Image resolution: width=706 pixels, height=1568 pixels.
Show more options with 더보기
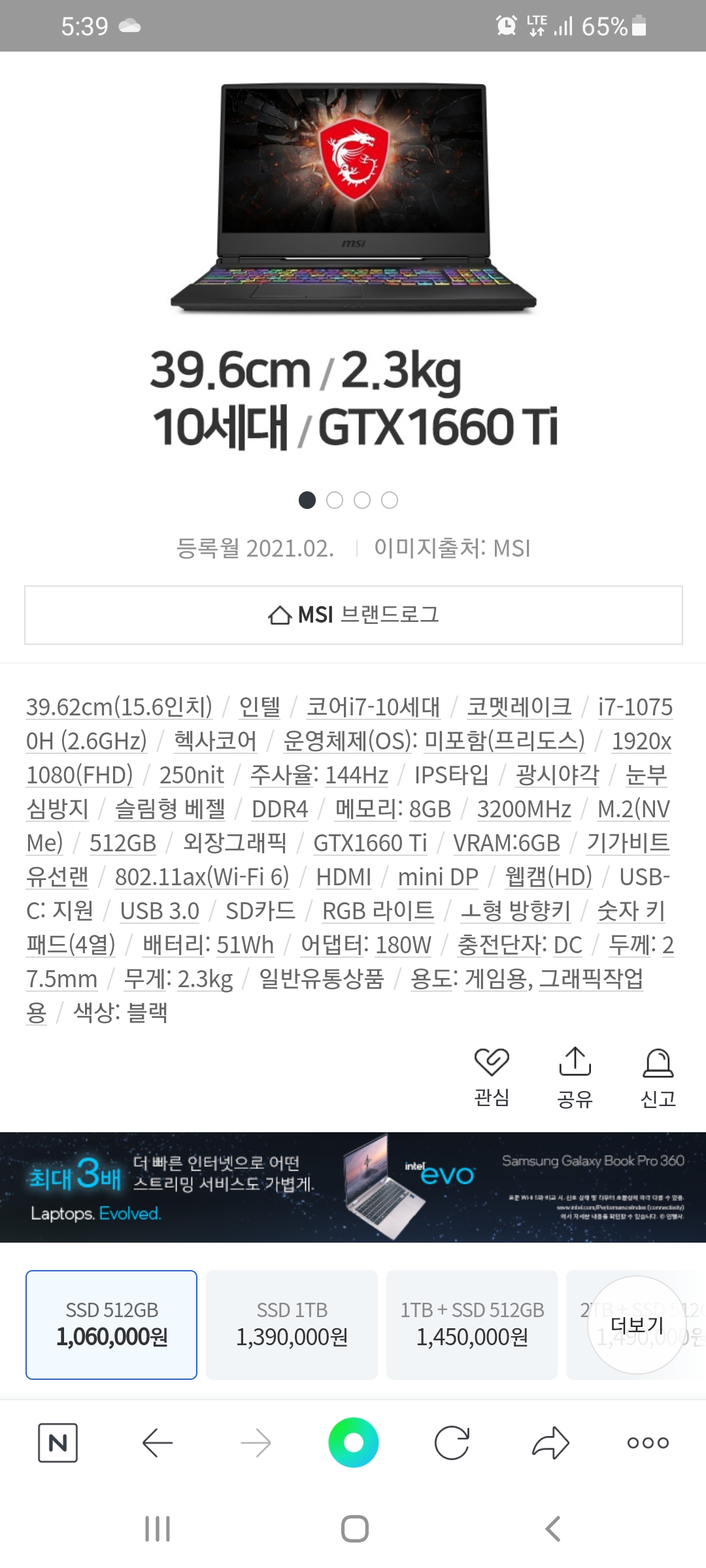click(x=637, y=1324)
